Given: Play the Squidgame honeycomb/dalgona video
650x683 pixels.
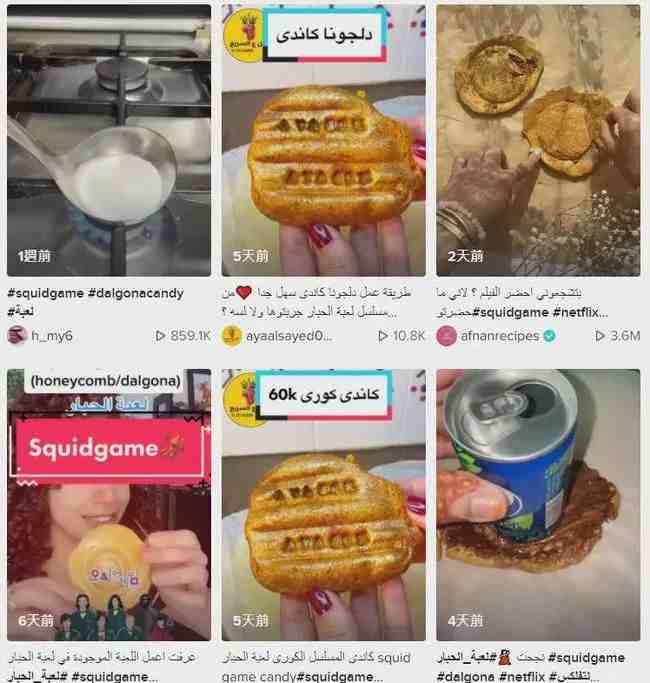Looking at the screenshot, I should [x=109, y=505].
